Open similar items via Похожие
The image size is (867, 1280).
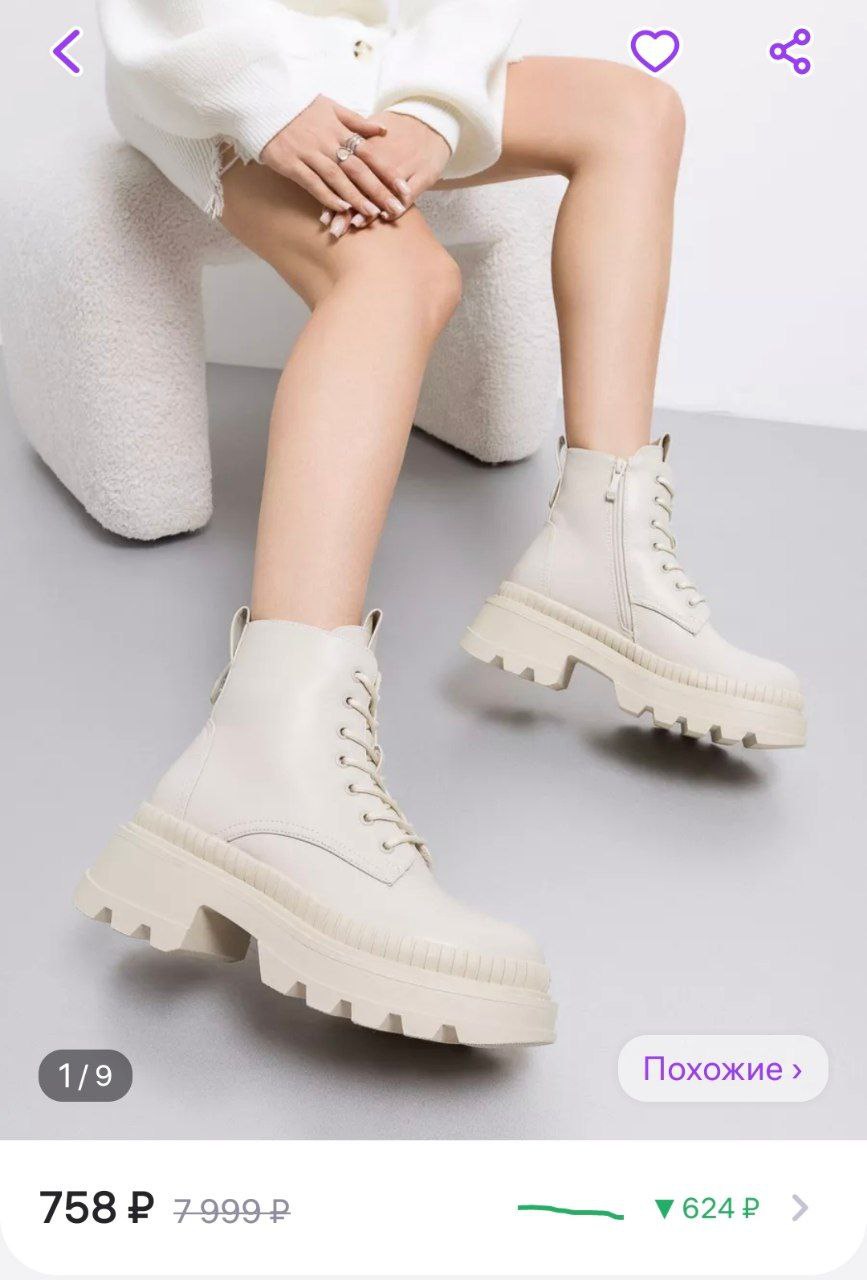click(x=722, y=1069)
